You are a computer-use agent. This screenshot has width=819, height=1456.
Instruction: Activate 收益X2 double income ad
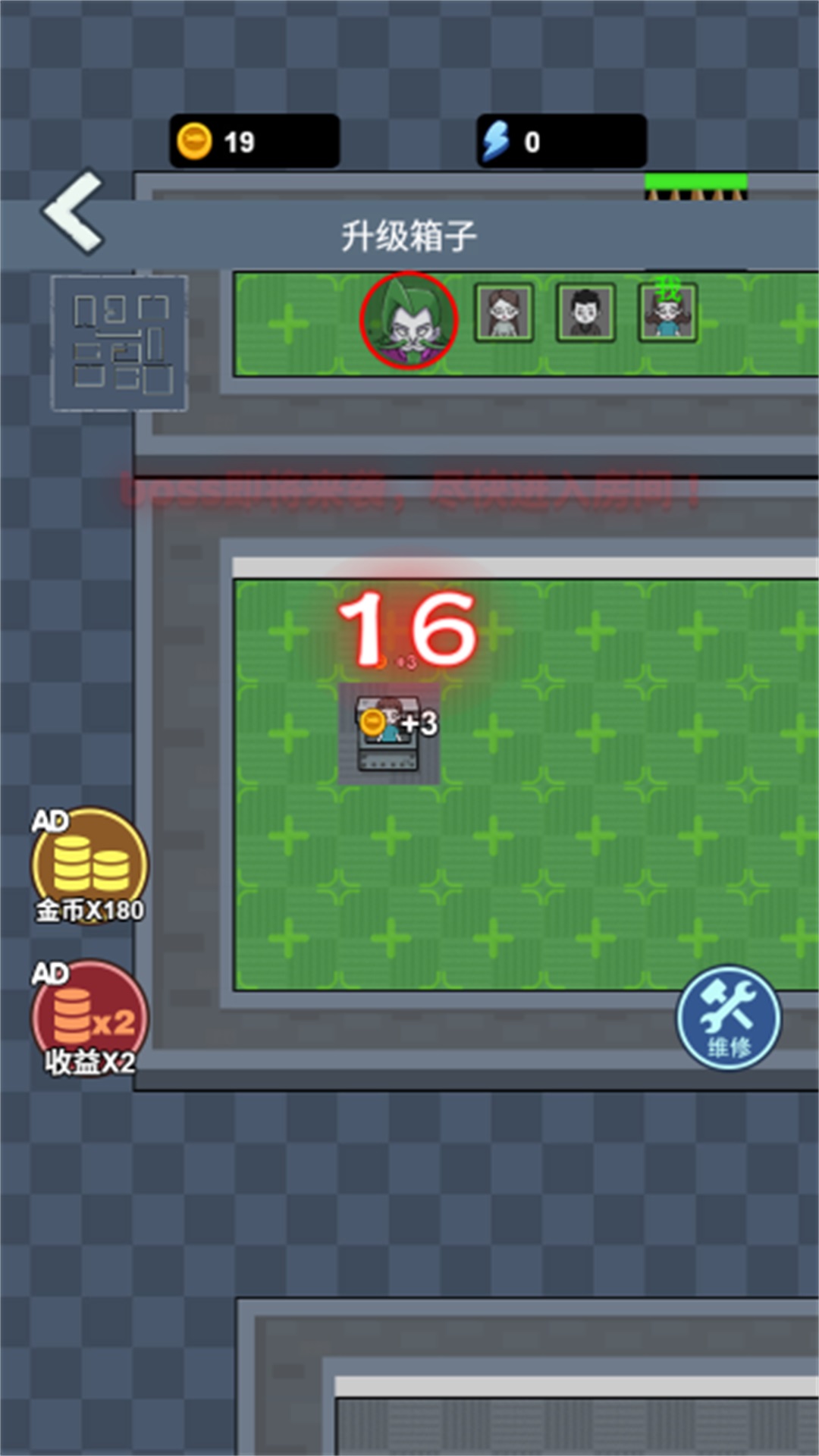[x=89, y=1017]
